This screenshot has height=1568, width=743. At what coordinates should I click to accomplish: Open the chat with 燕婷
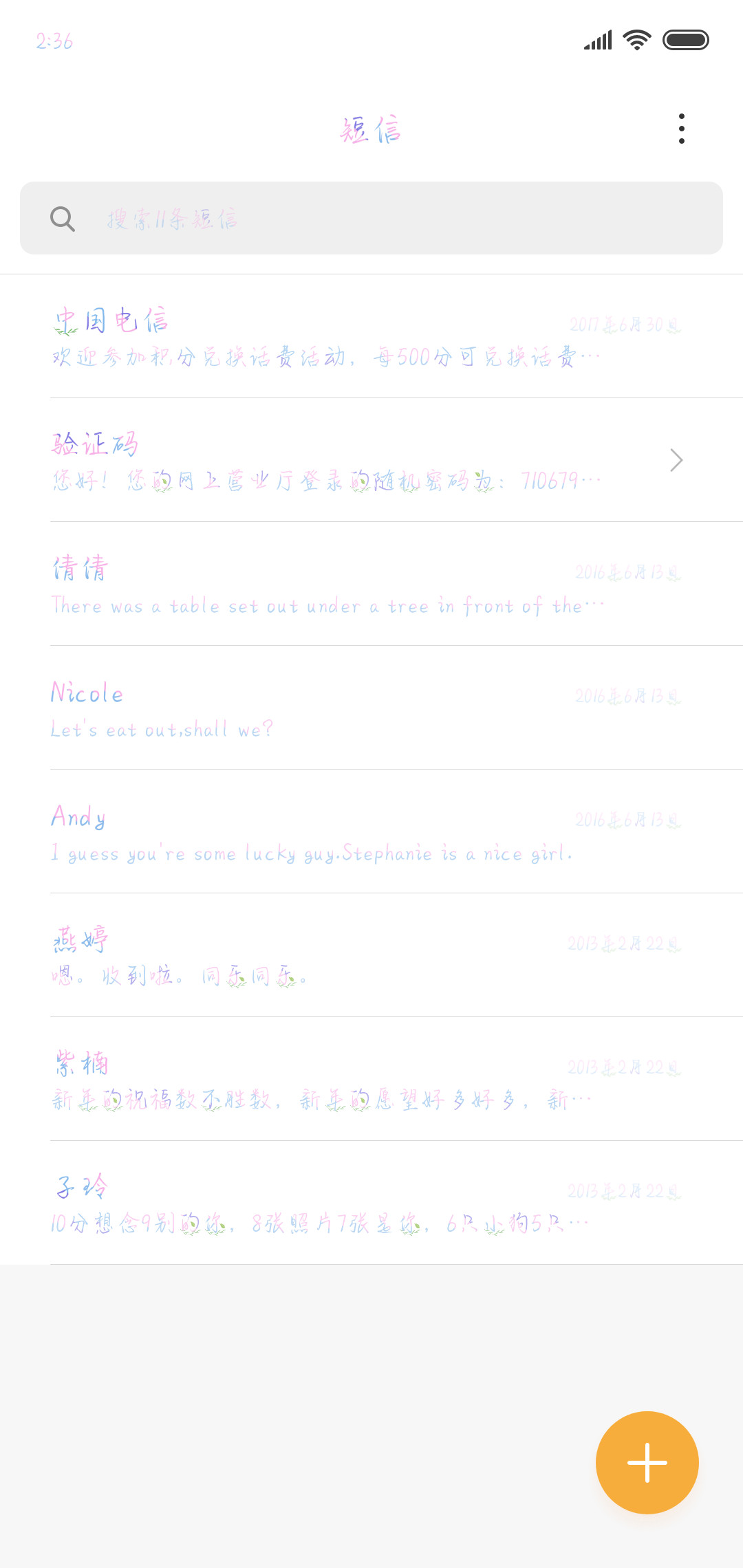371,955
